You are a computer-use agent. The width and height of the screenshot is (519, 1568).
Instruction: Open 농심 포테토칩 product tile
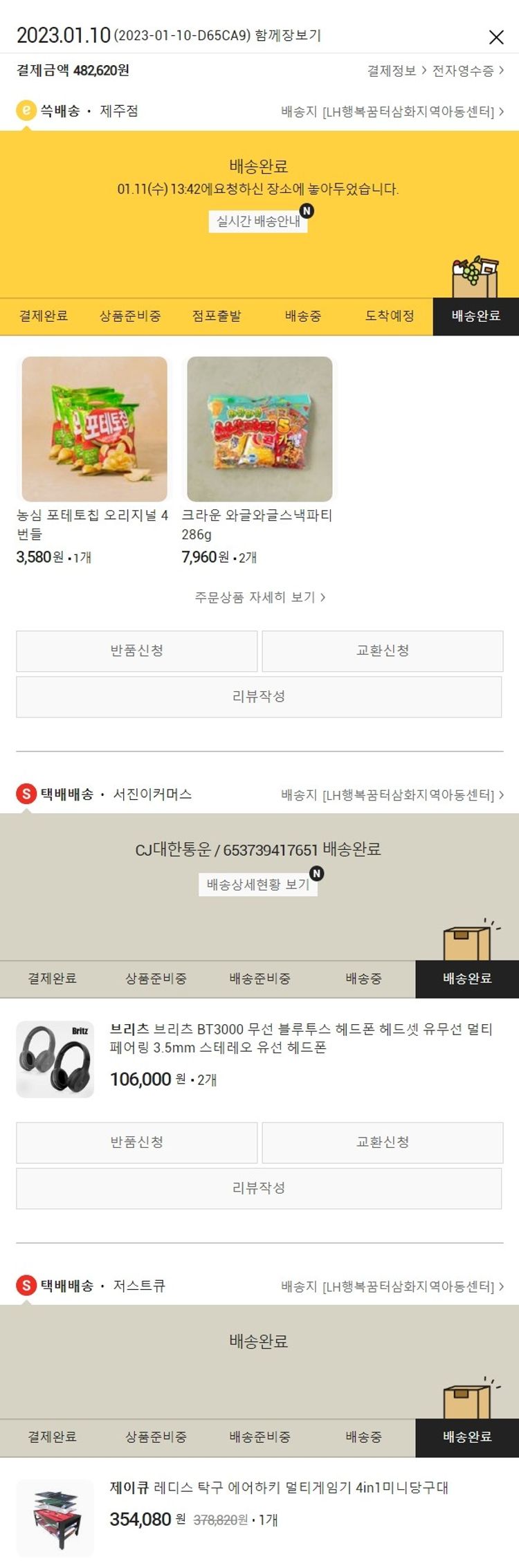pos(94,429)
